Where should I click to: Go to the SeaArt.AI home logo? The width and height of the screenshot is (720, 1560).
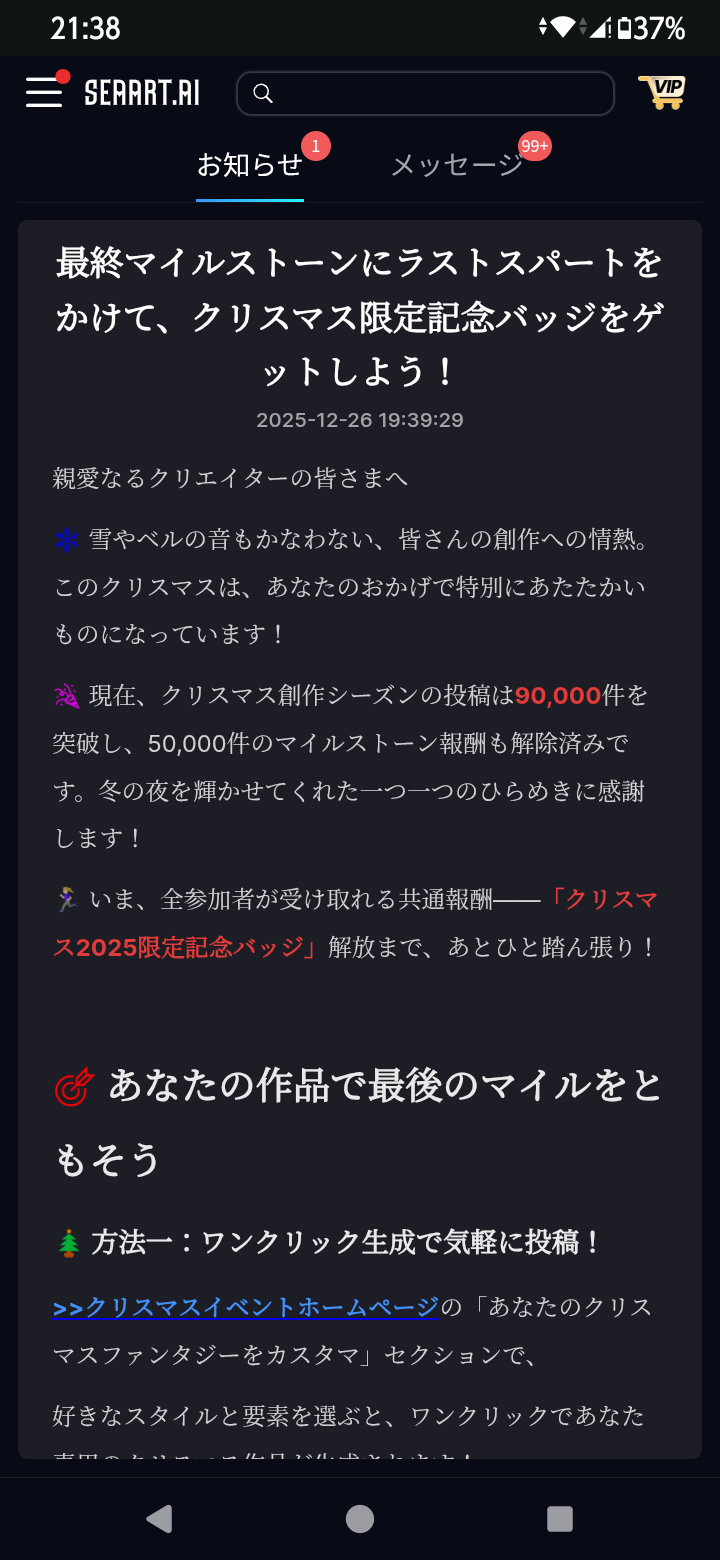(x=141, y=93)
